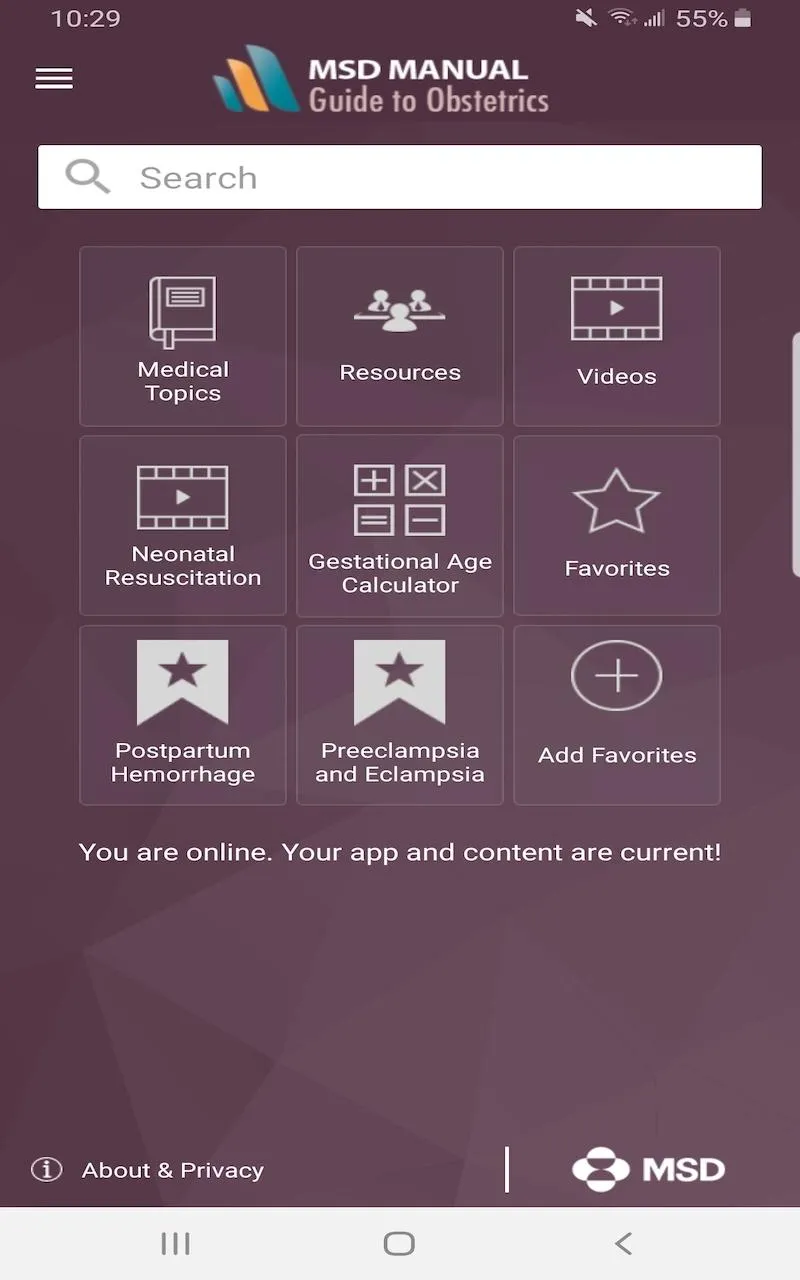Launch the Gestational Age Calculator

pyautogui.click(x=400, y=526)
